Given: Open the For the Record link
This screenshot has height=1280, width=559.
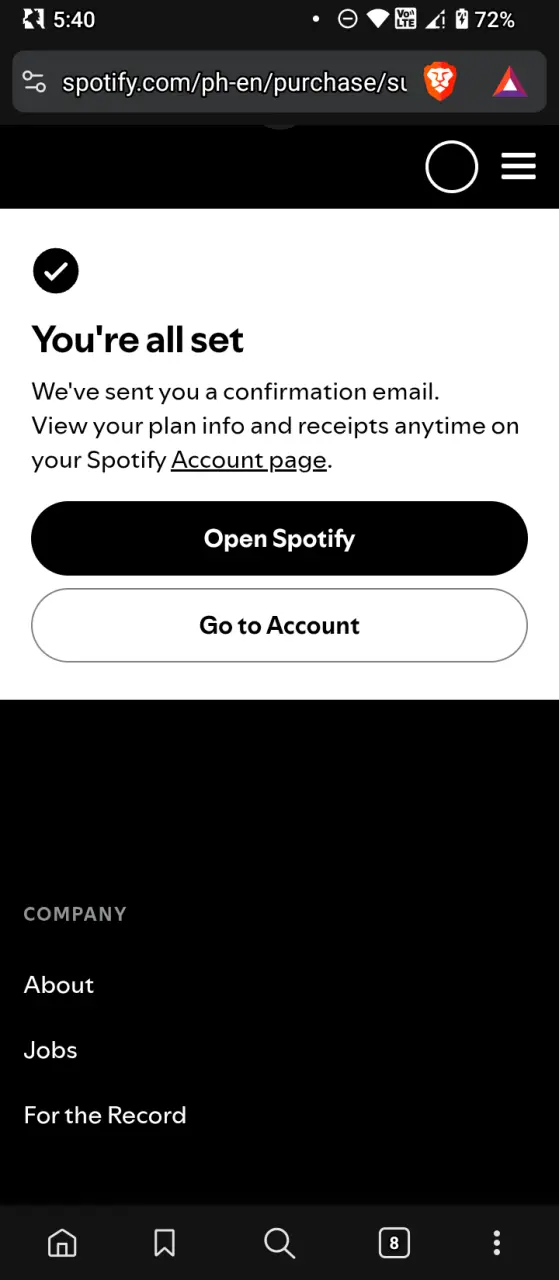Looking at the screenshot, I should pyautogui.click(x=105, y=1115).
